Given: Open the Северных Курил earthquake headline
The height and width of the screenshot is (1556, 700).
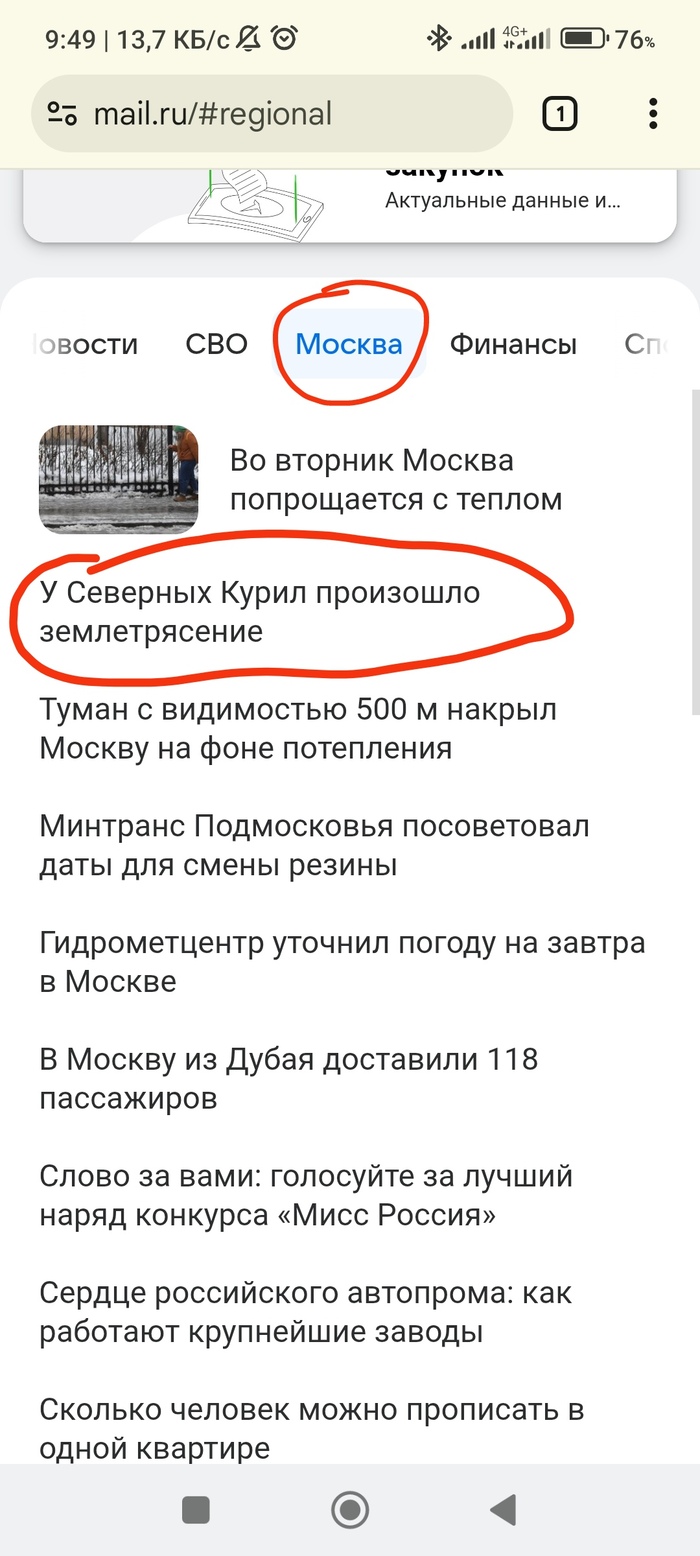Looking at the screenshot, I should 260,612.
